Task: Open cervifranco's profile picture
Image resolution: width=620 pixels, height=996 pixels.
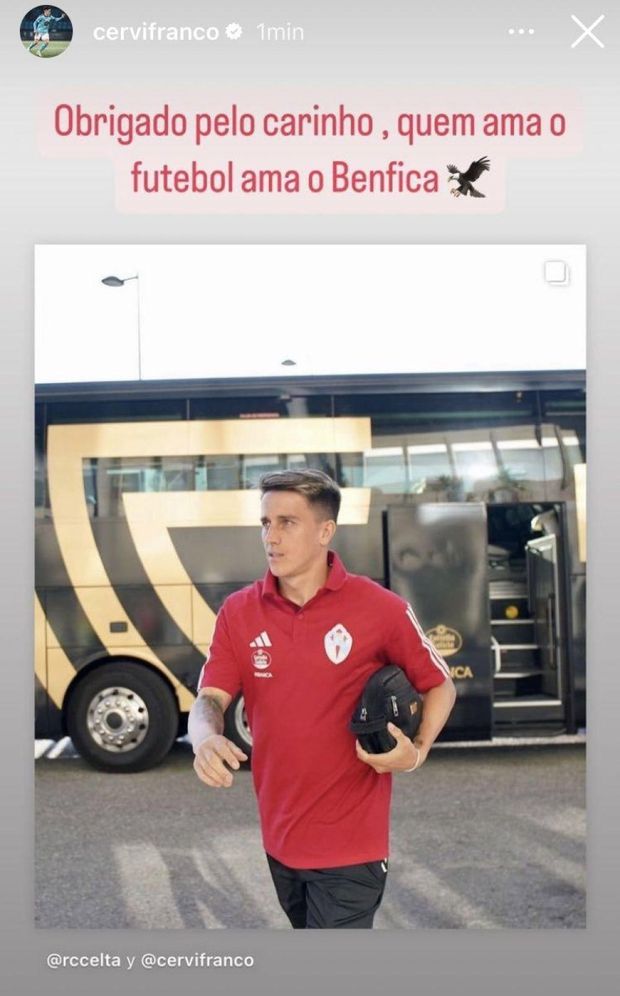Action: [46, 32]
